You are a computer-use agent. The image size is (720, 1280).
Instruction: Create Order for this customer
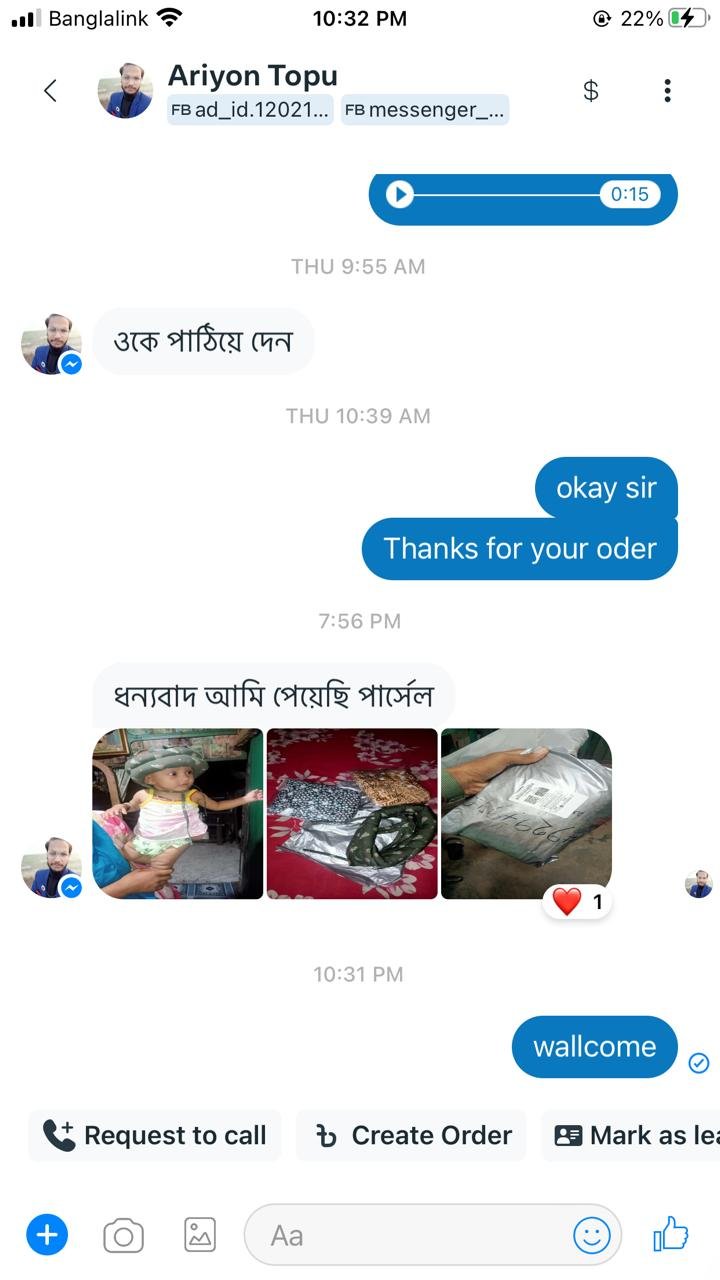(412, 1135)
